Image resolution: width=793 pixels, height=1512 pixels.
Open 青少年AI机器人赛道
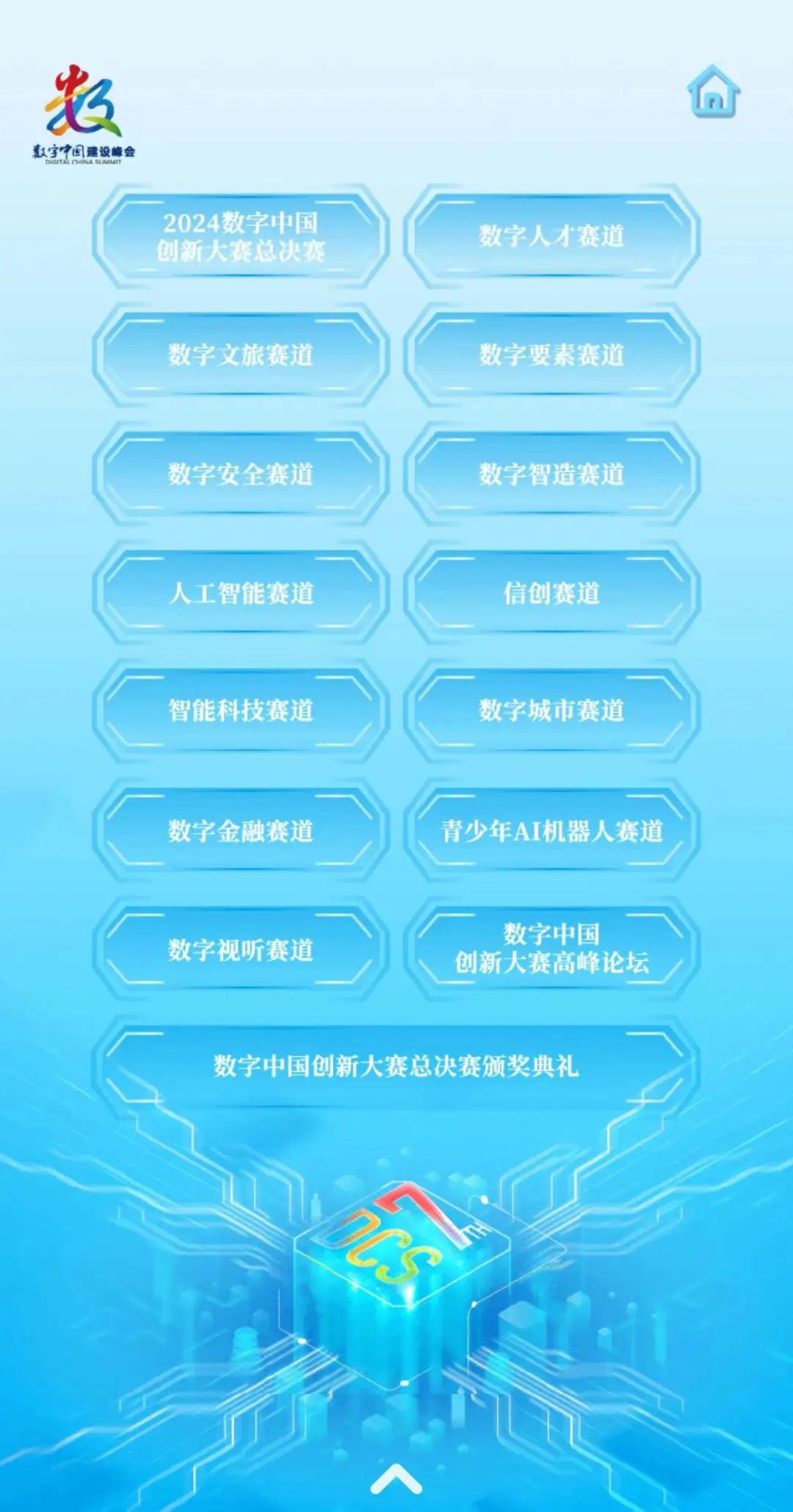551,831
